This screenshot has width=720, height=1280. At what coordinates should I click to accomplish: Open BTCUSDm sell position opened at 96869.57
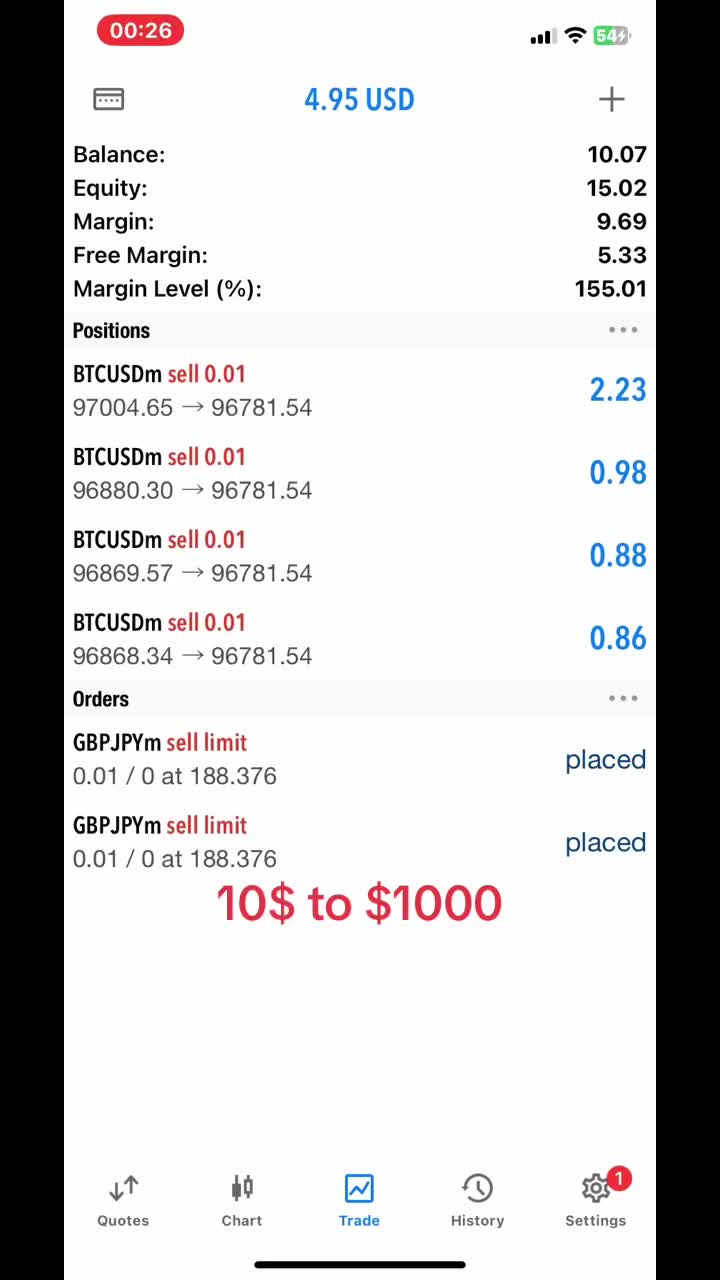(x=360, y=556)
